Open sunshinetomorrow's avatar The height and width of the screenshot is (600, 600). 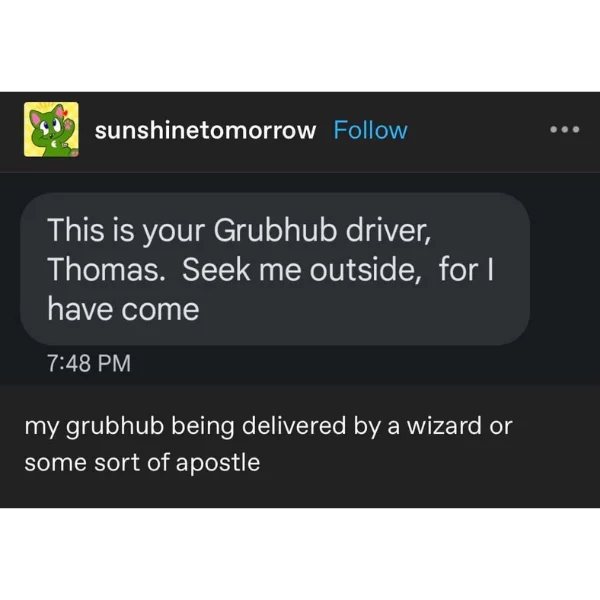51,129
